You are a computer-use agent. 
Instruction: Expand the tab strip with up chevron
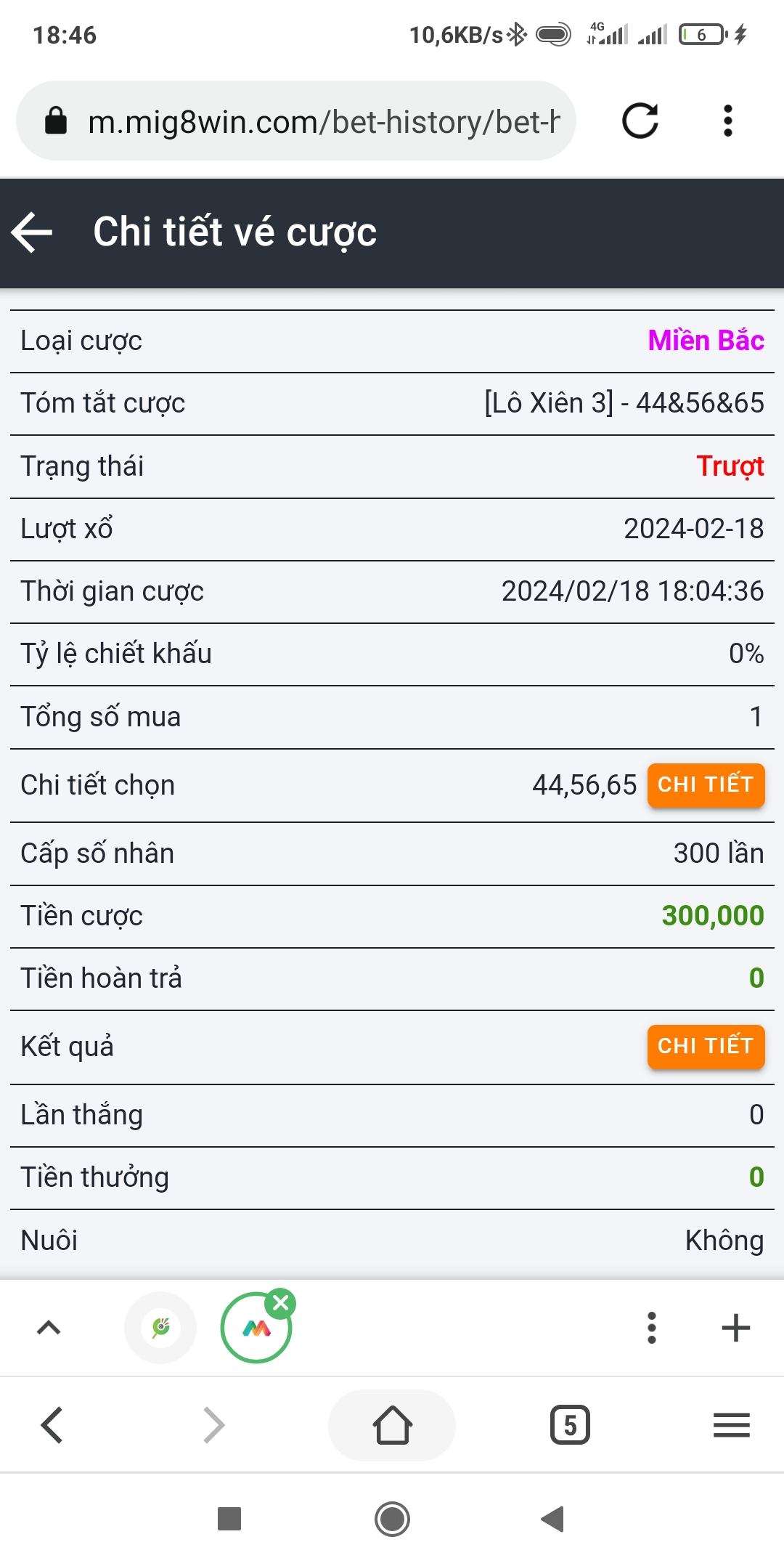pos(49,1328)
